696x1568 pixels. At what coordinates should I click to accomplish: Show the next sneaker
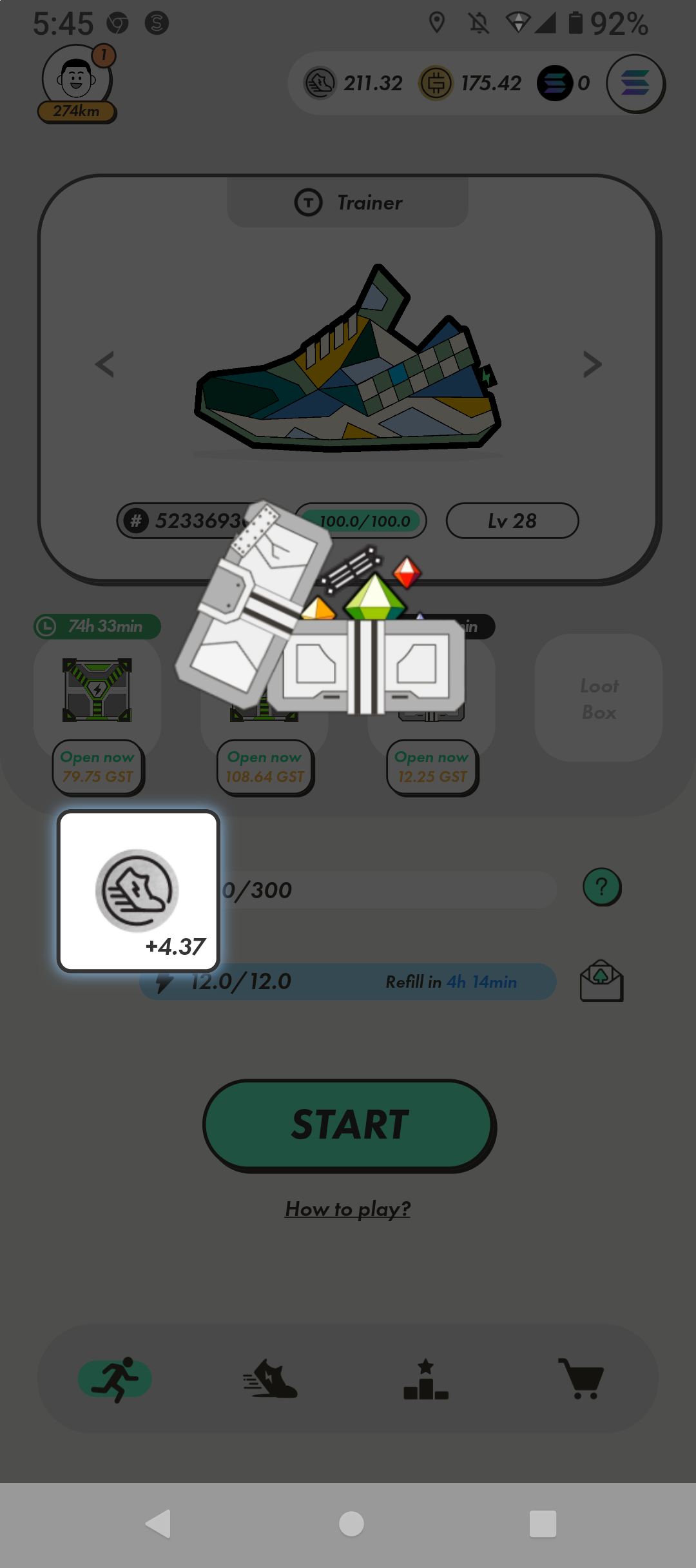592,364
